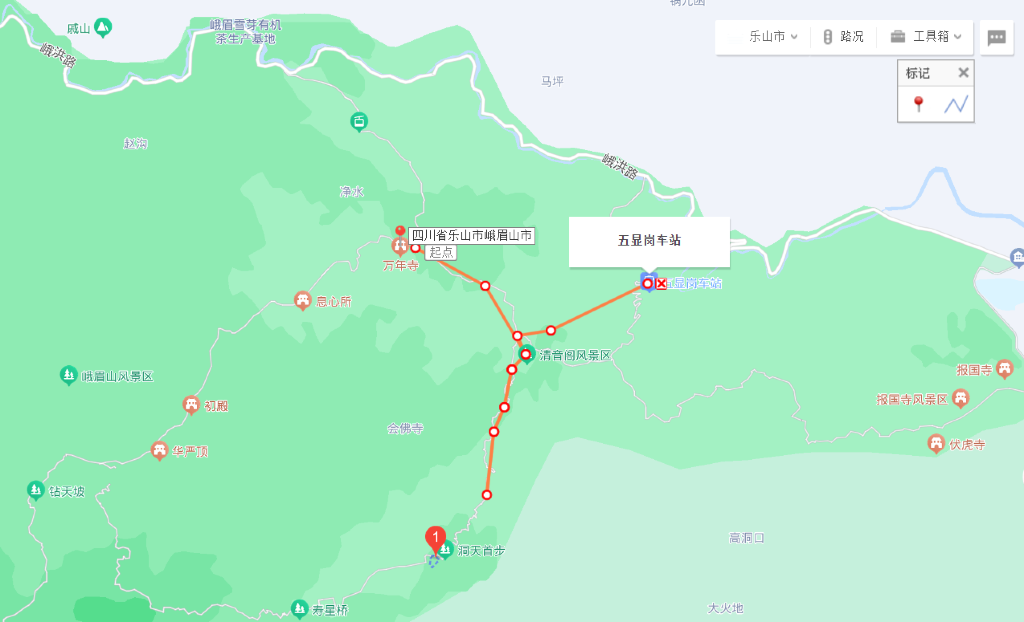Select the red pin marker tool
The image size is (1024, 622).
point(919,104)
